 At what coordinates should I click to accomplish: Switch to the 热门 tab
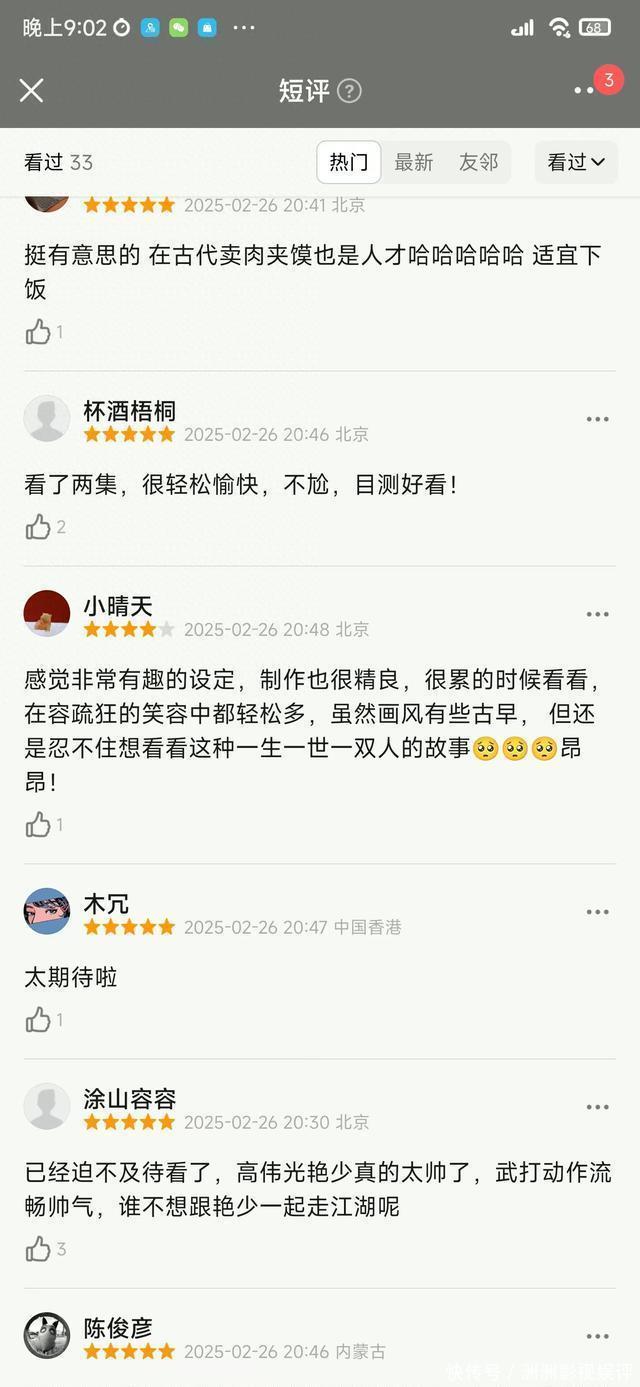(348, 162)
